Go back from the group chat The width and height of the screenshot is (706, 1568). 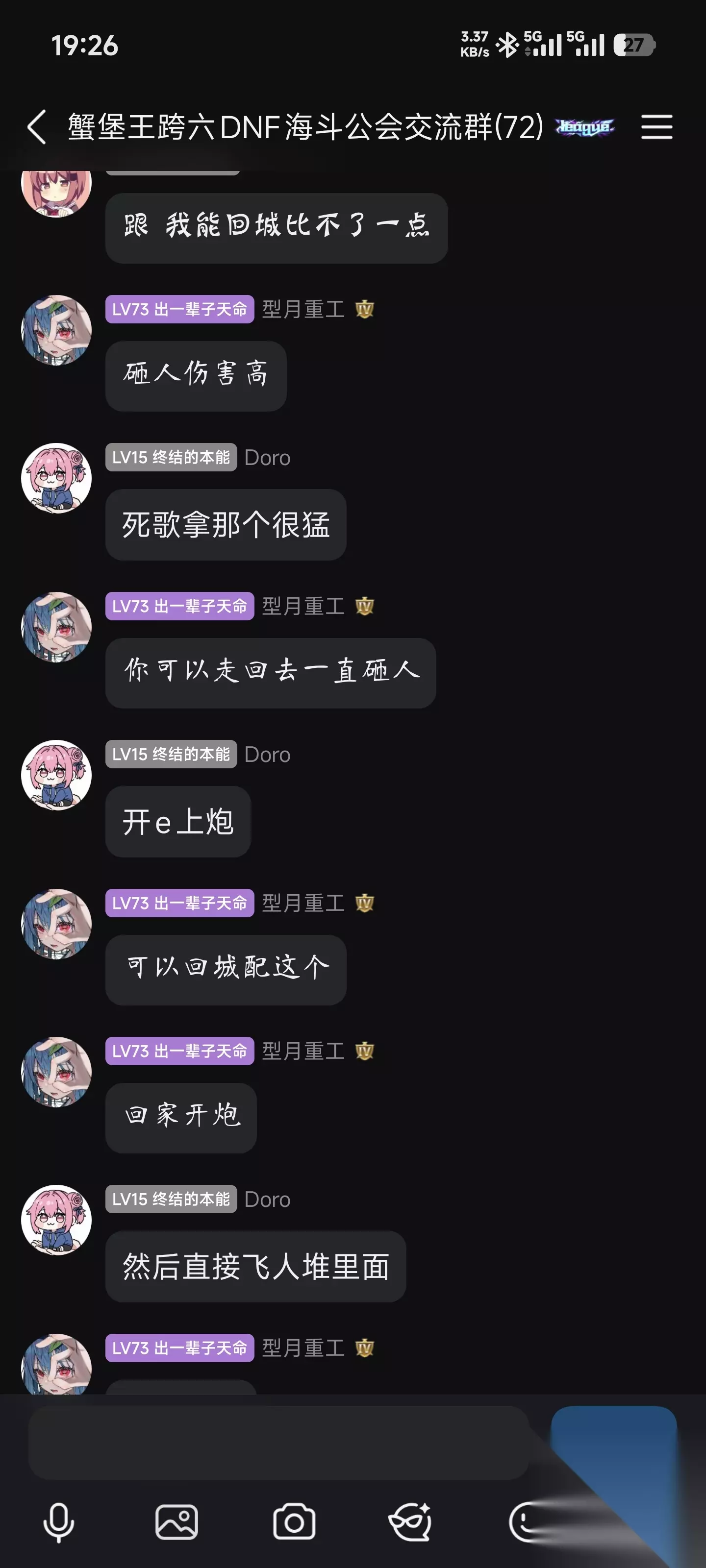(37, 127)
